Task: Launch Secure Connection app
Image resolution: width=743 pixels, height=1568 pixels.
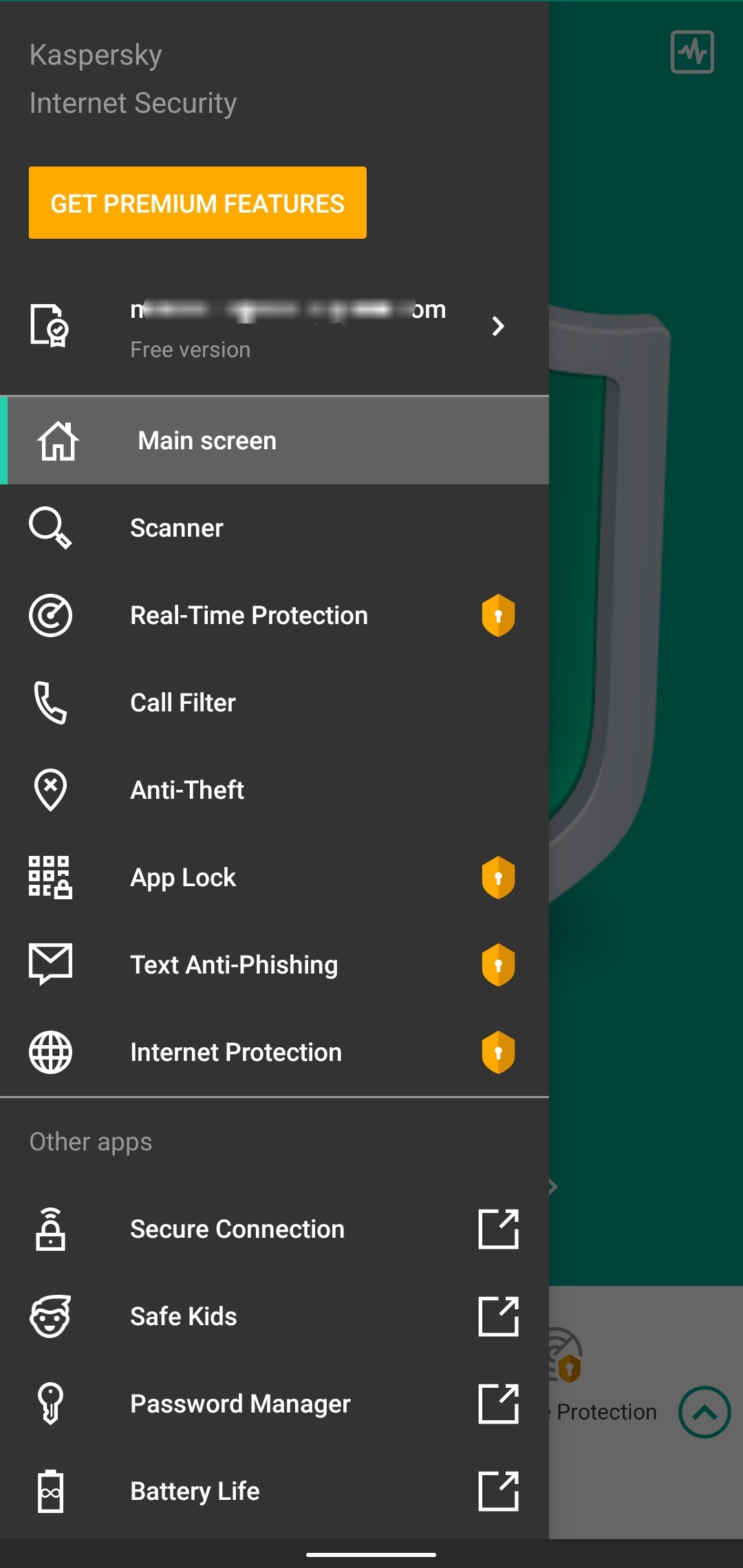Action: tap(274, 1229)
